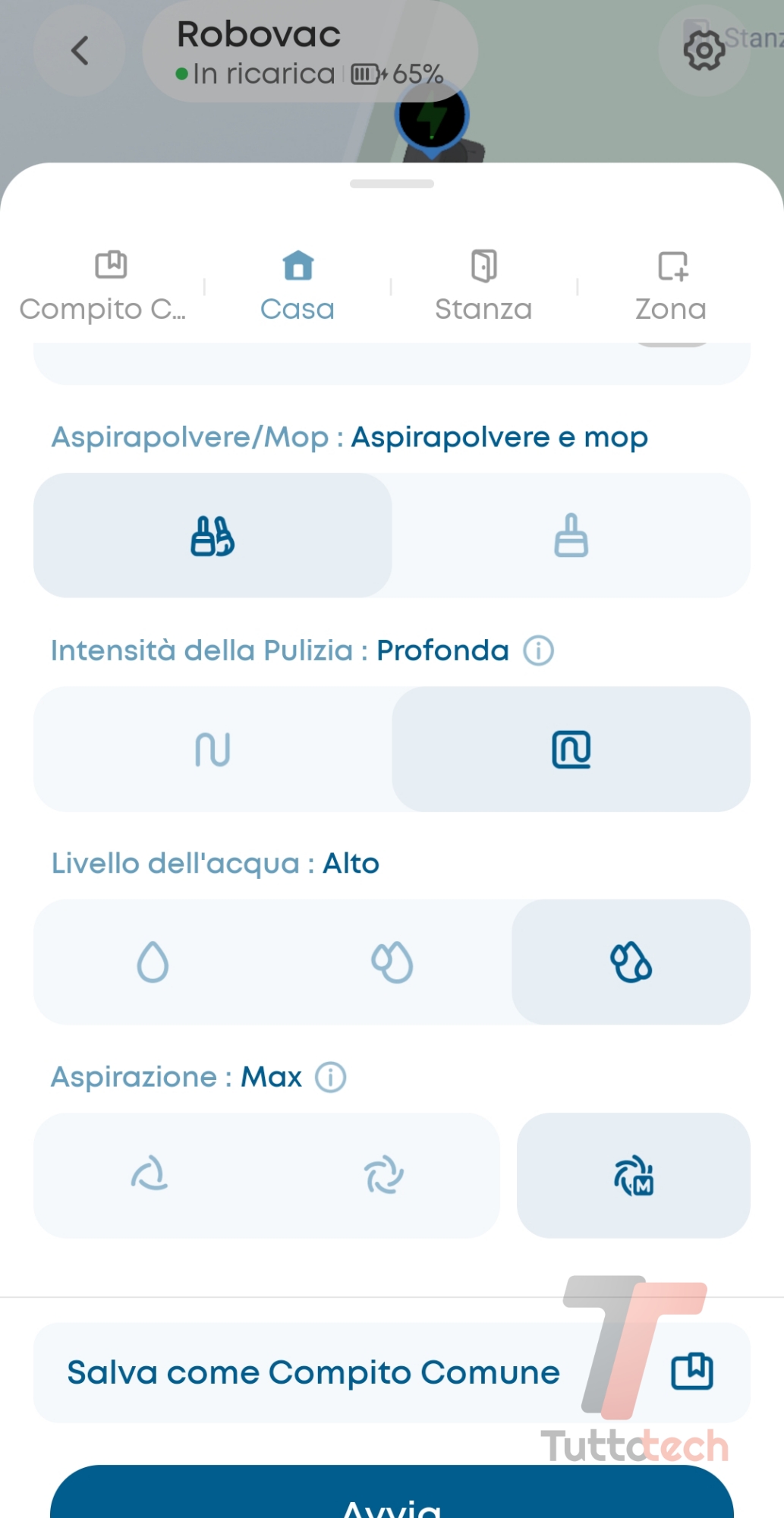The width and height of the screenshot is (784, 1518).
Task: Choose standard cleaning intensity
Action: (x=213, y=749)
